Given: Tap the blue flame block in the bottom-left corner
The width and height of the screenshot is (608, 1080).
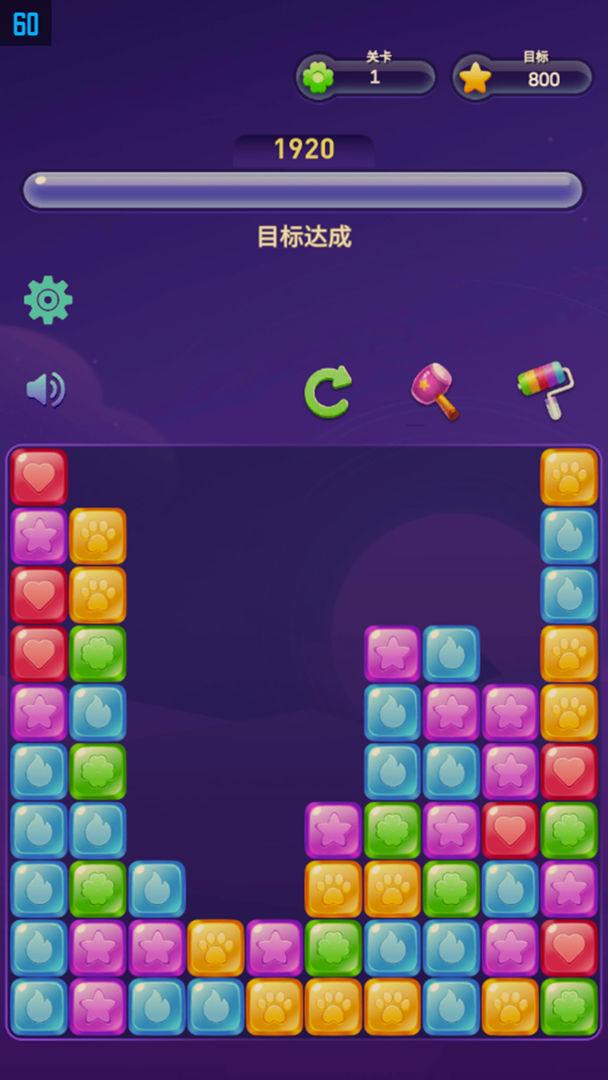Looking at the screenshot, I should [x=39, y=1006].
